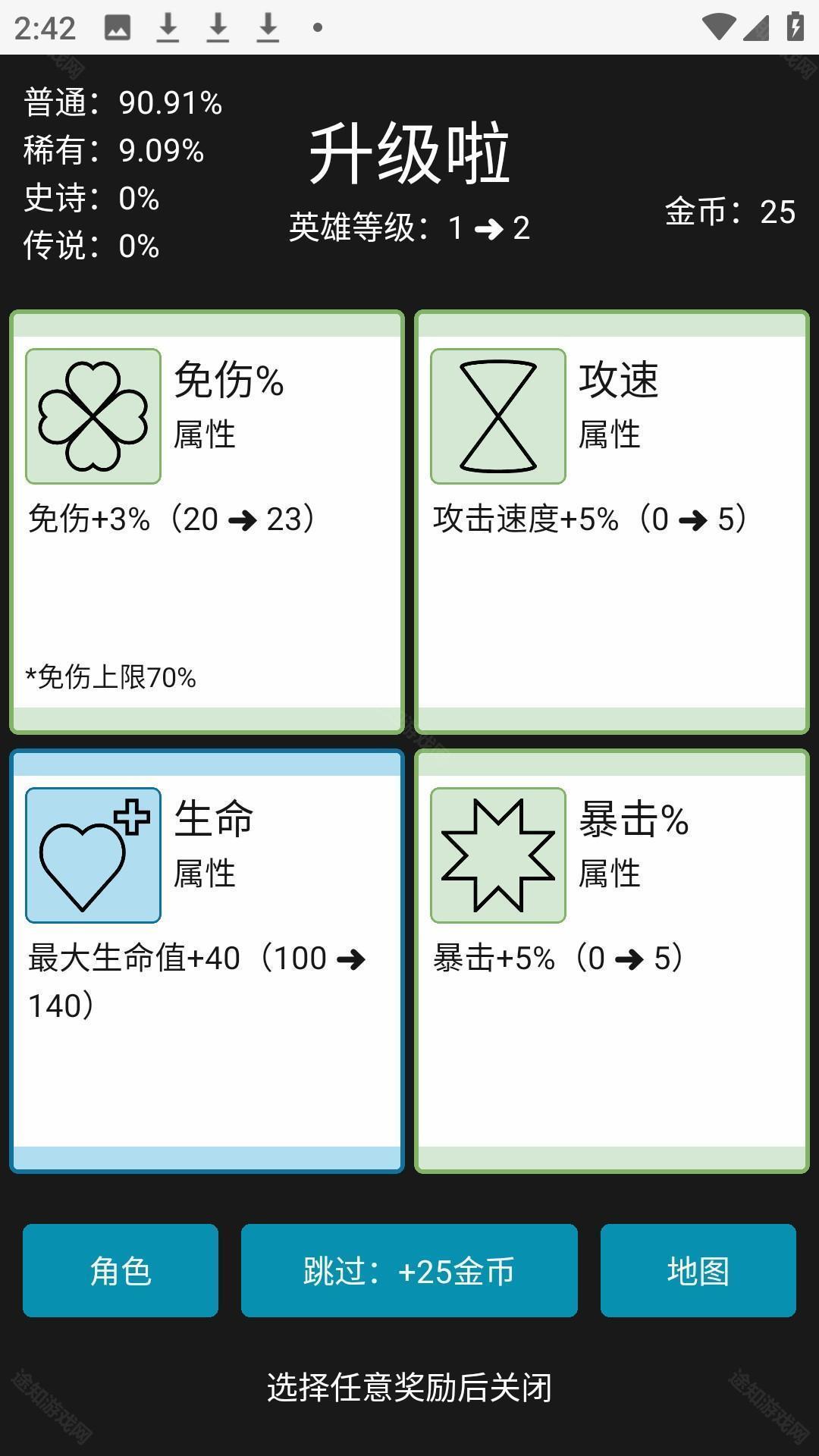Viewport: 819px width, 1456px height.
Task: Select the 暴击% crit upgrade card
Action: tap(611, 961)
